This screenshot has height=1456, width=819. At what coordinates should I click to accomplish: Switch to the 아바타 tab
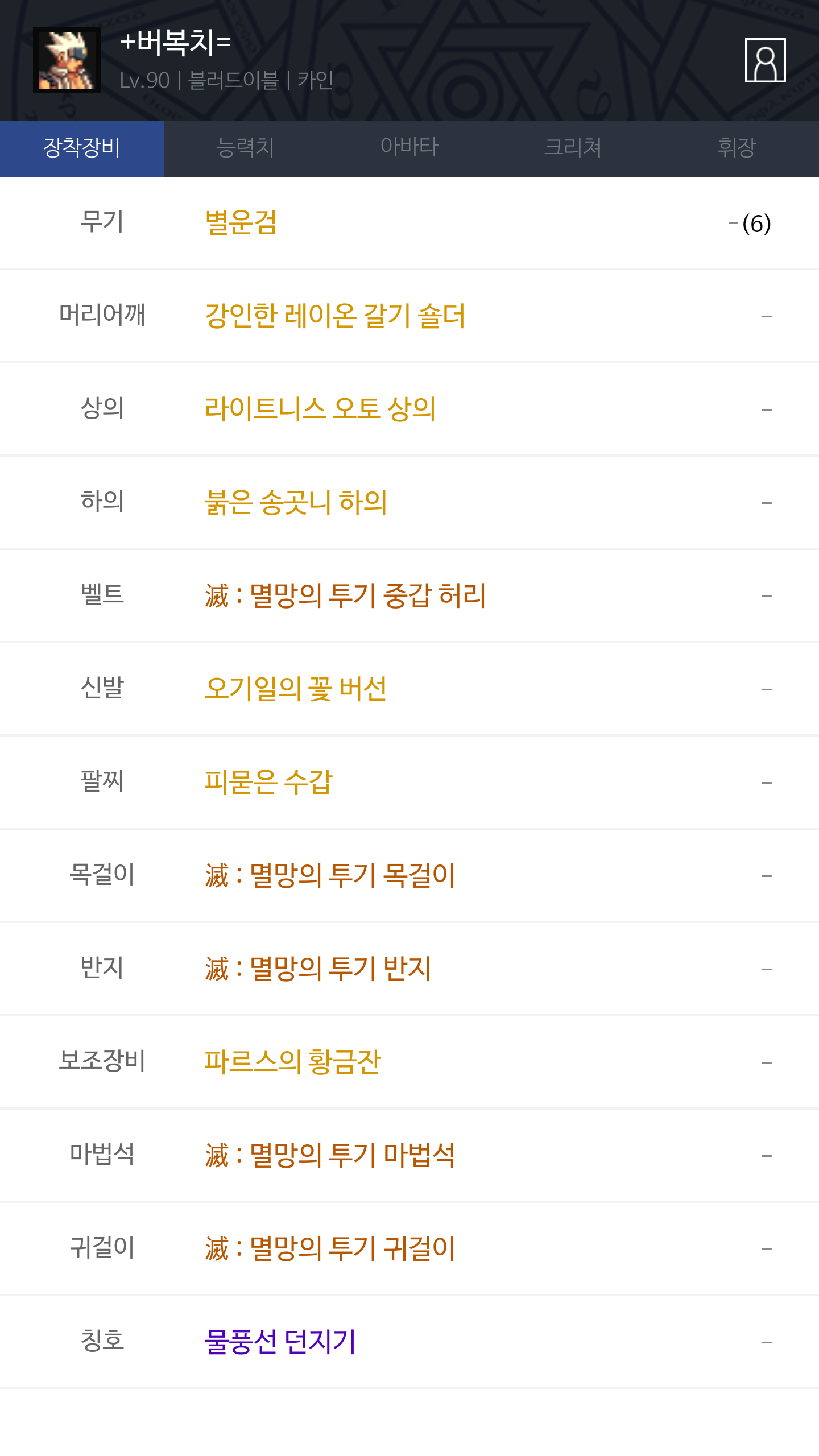409,148
